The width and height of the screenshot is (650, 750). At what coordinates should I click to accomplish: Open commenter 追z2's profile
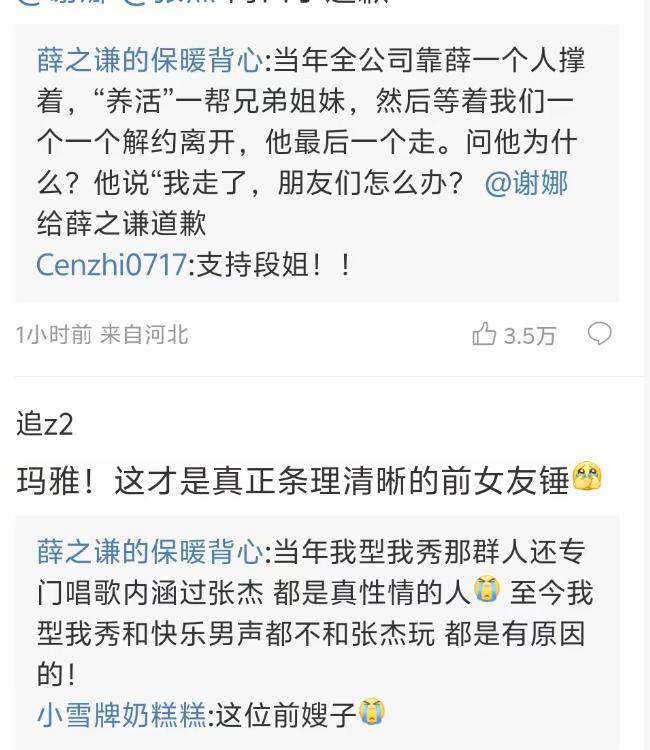coord(45,424)
